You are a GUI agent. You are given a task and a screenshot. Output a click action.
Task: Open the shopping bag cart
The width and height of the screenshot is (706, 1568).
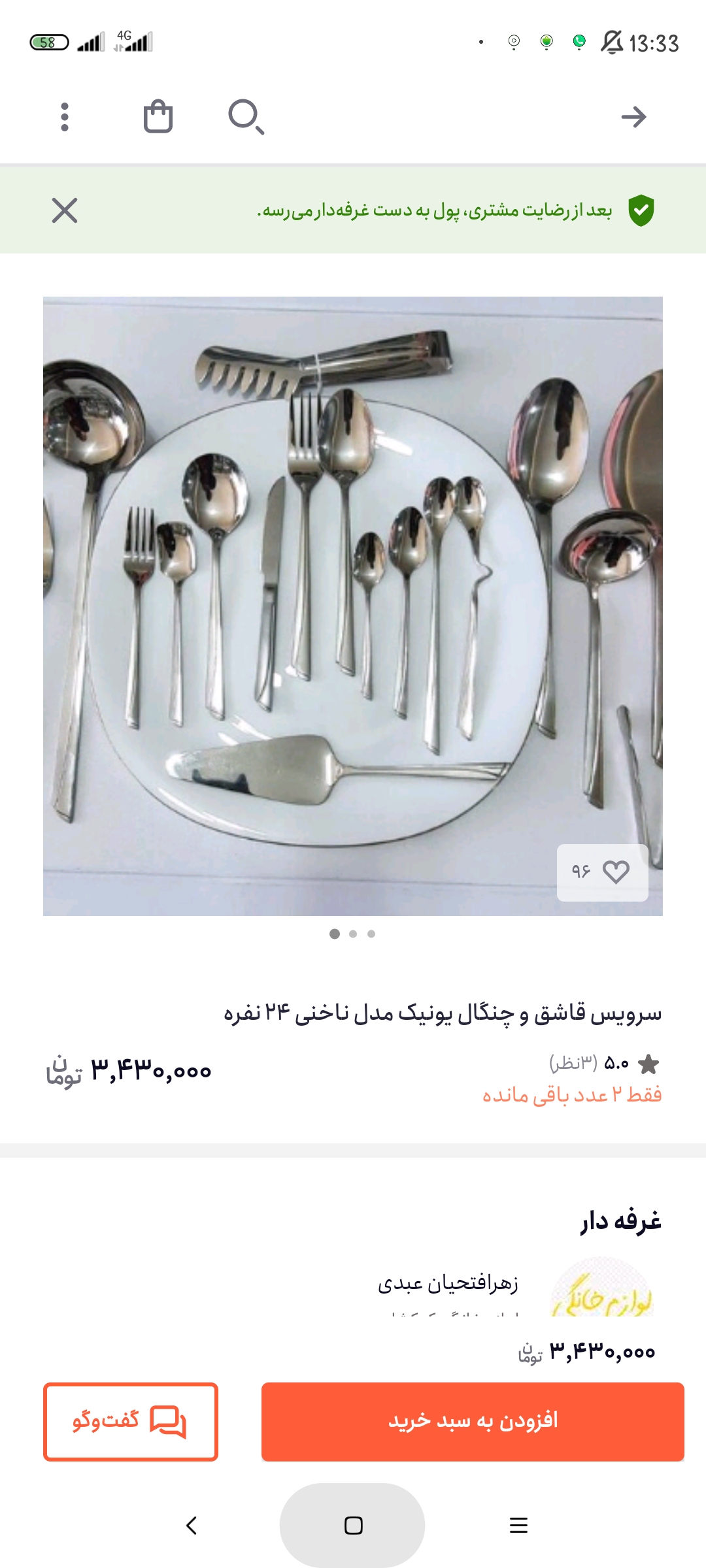point(158,117)
